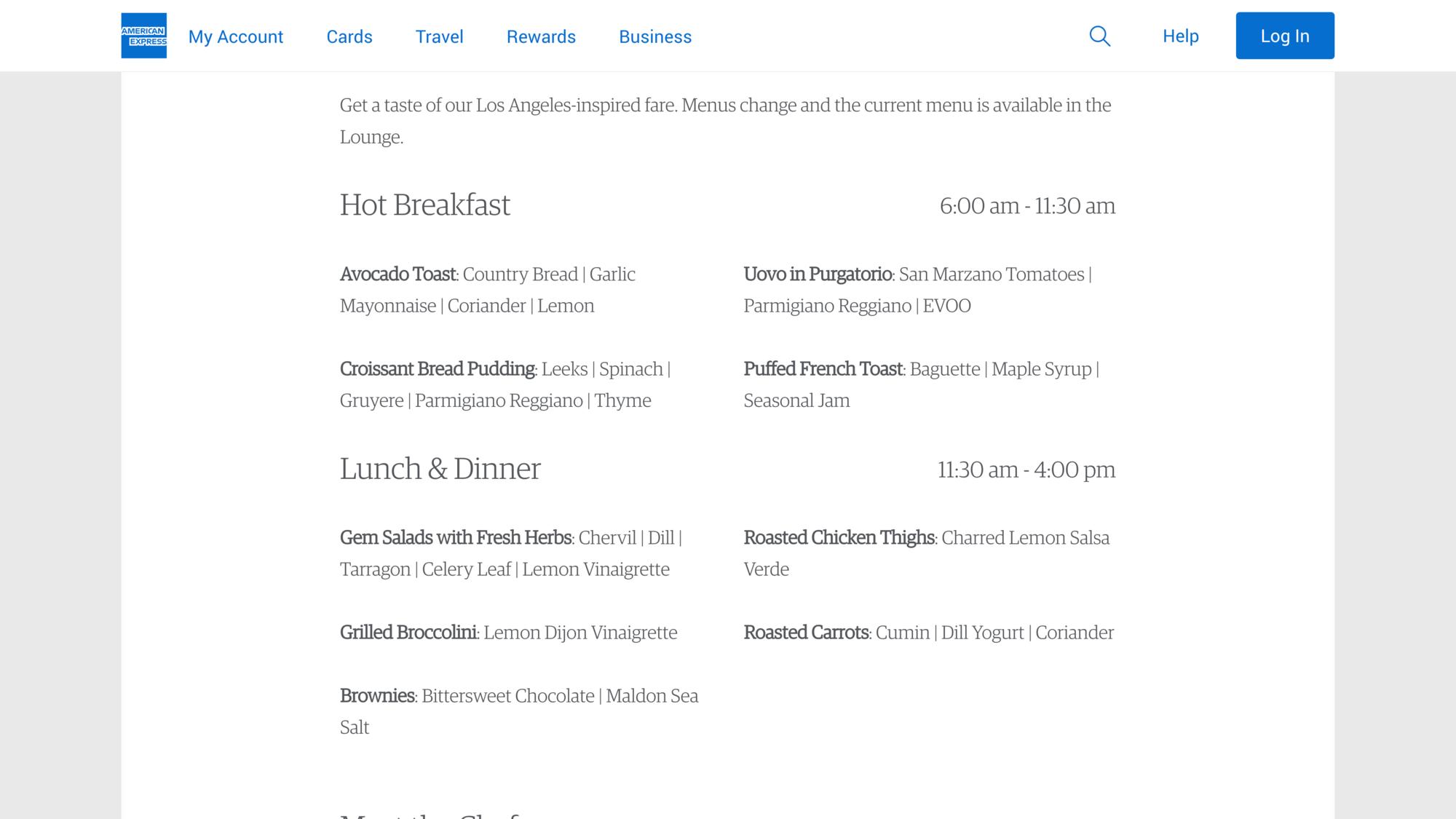1456x819 pixels.
Task: Open the Rewards menu
Action: click(541, 36)
